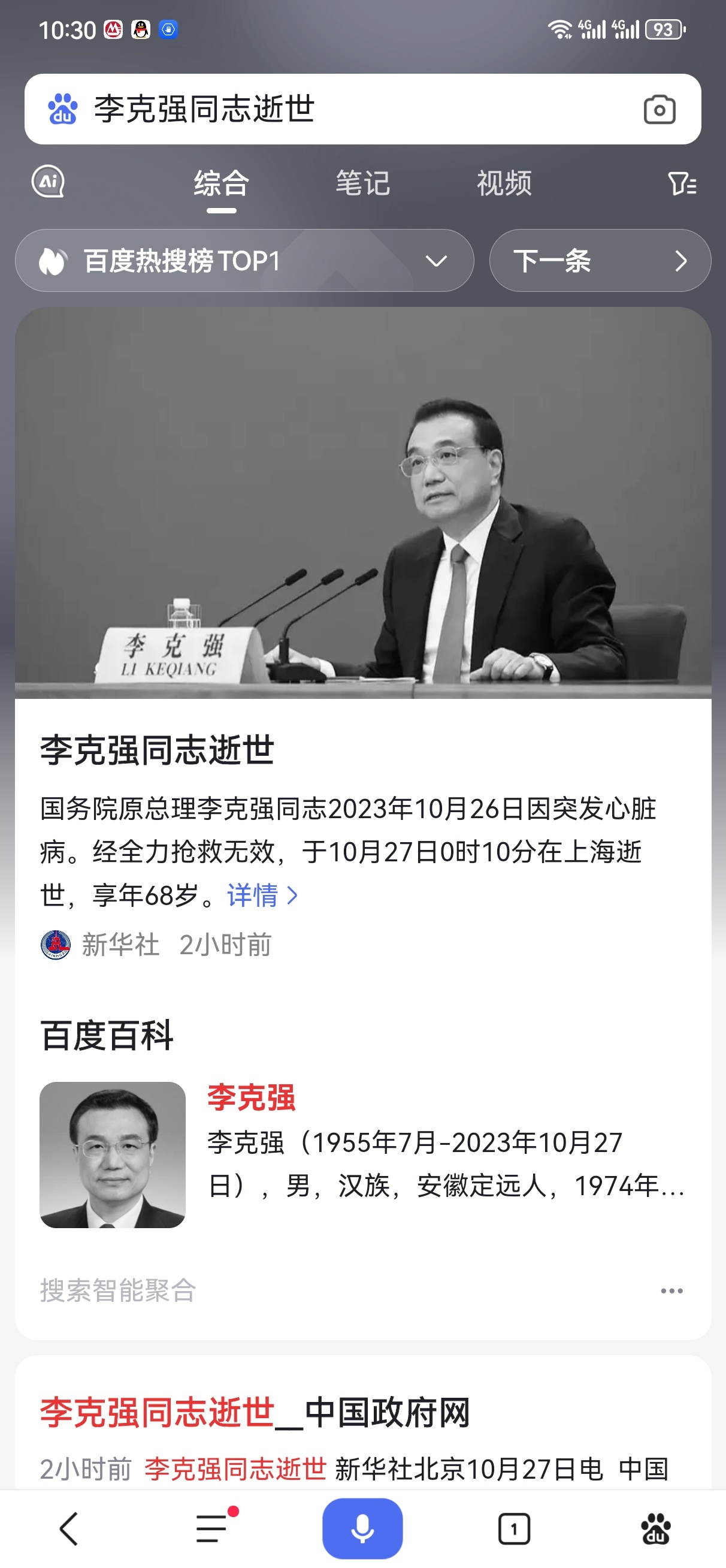Open the top news photo card
Image resolution: width=726 pixels, height=1568 pixels.
pyautogui.click(x=362, y=503)
